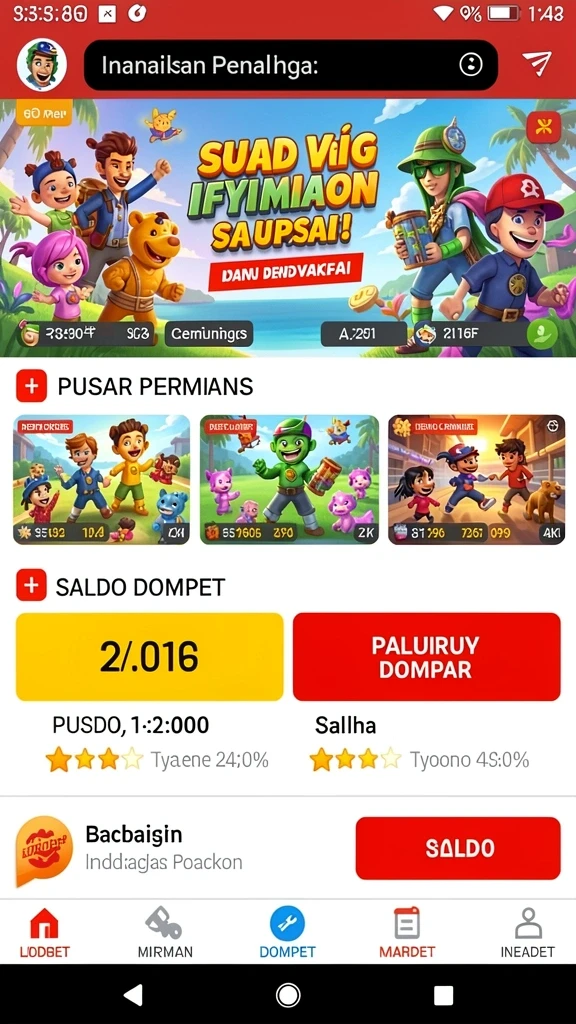Tap the Inanailsan Penalhga search field
576x1024 pixels.
click(x=291, y=65)
